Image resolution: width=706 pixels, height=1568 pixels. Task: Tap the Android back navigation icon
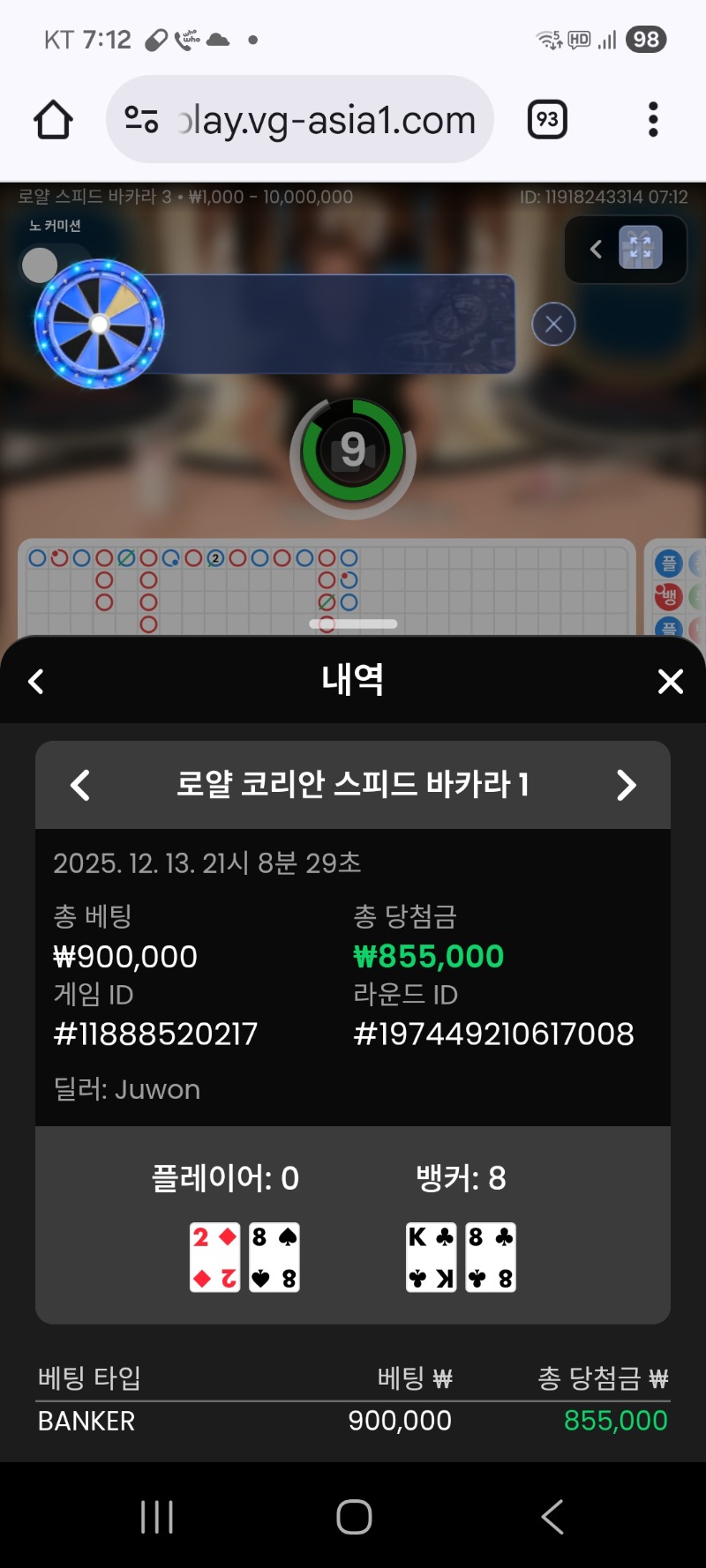552,1516
